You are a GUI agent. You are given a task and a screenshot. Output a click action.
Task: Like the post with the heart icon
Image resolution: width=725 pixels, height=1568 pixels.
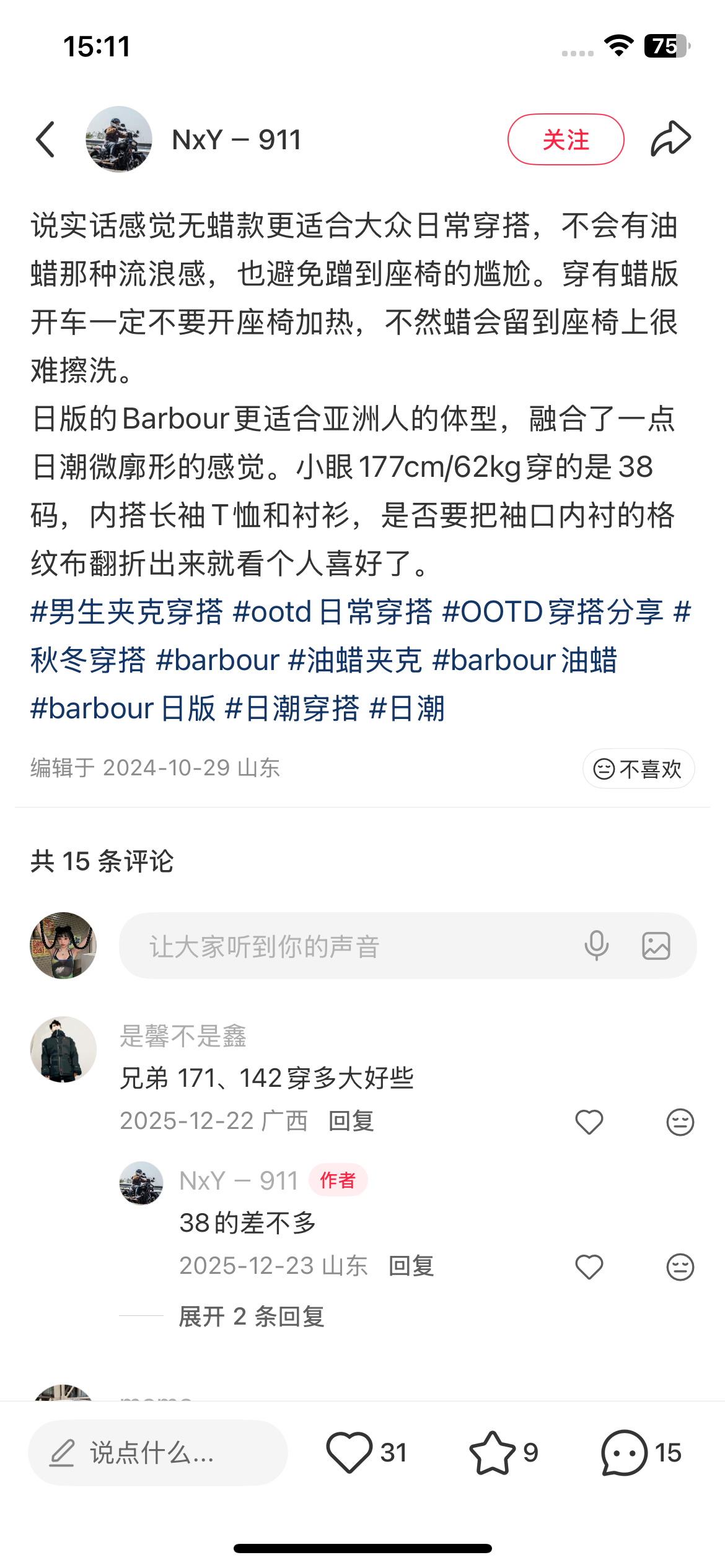click(349, 1453)
